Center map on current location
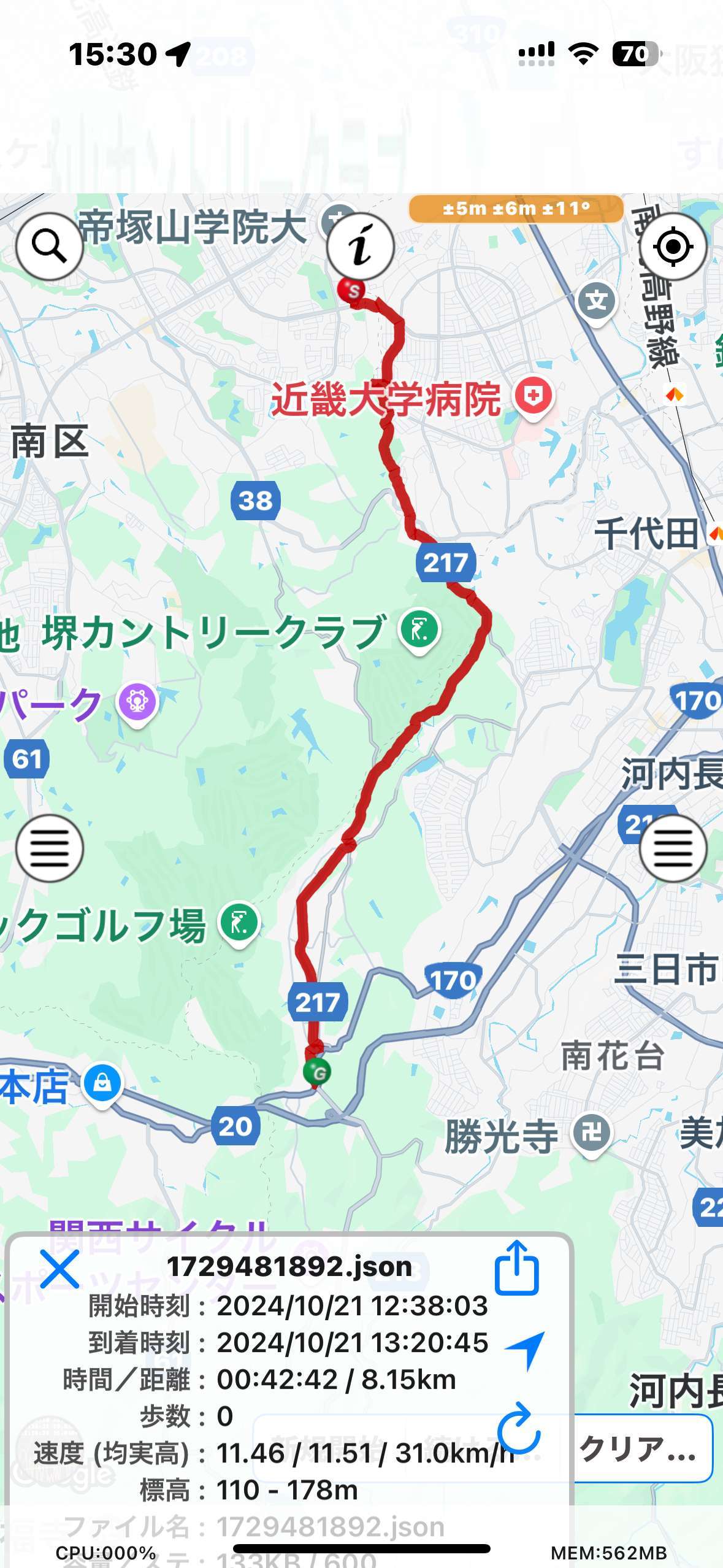Viewport: 723px width, 1568px height. (673, 247)
